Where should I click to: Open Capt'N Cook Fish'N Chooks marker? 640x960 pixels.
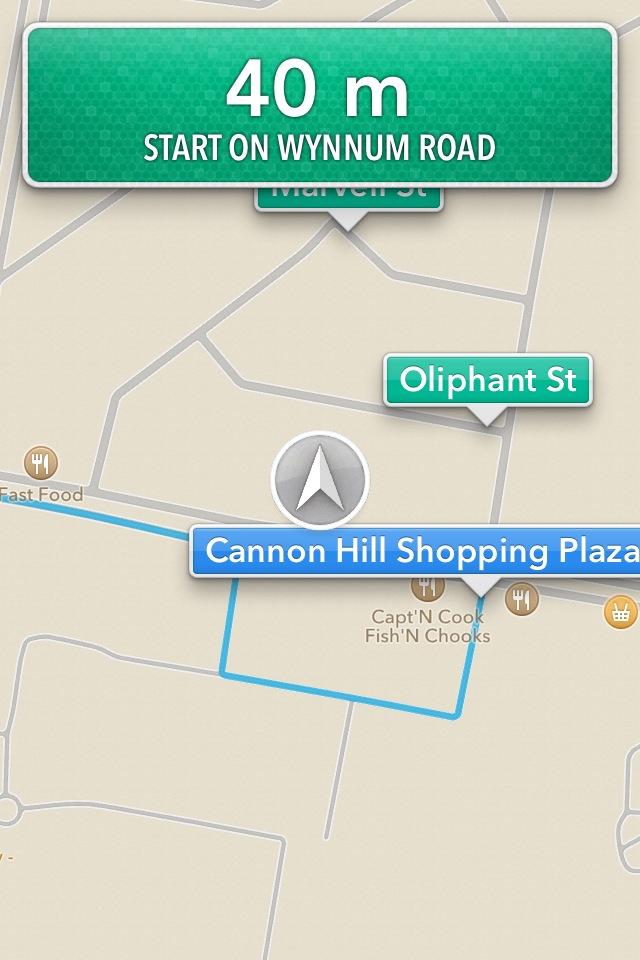[428, 588]
